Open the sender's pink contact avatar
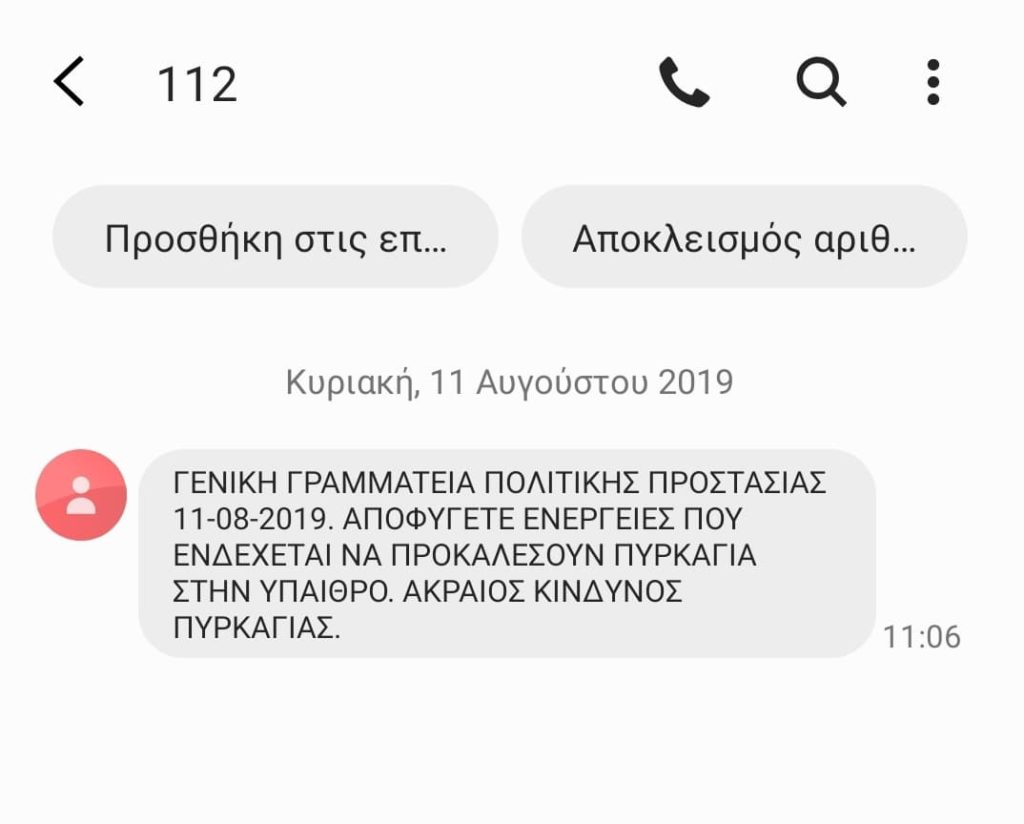The height and width of the screenshot is (824, 1024). (81, 495)
